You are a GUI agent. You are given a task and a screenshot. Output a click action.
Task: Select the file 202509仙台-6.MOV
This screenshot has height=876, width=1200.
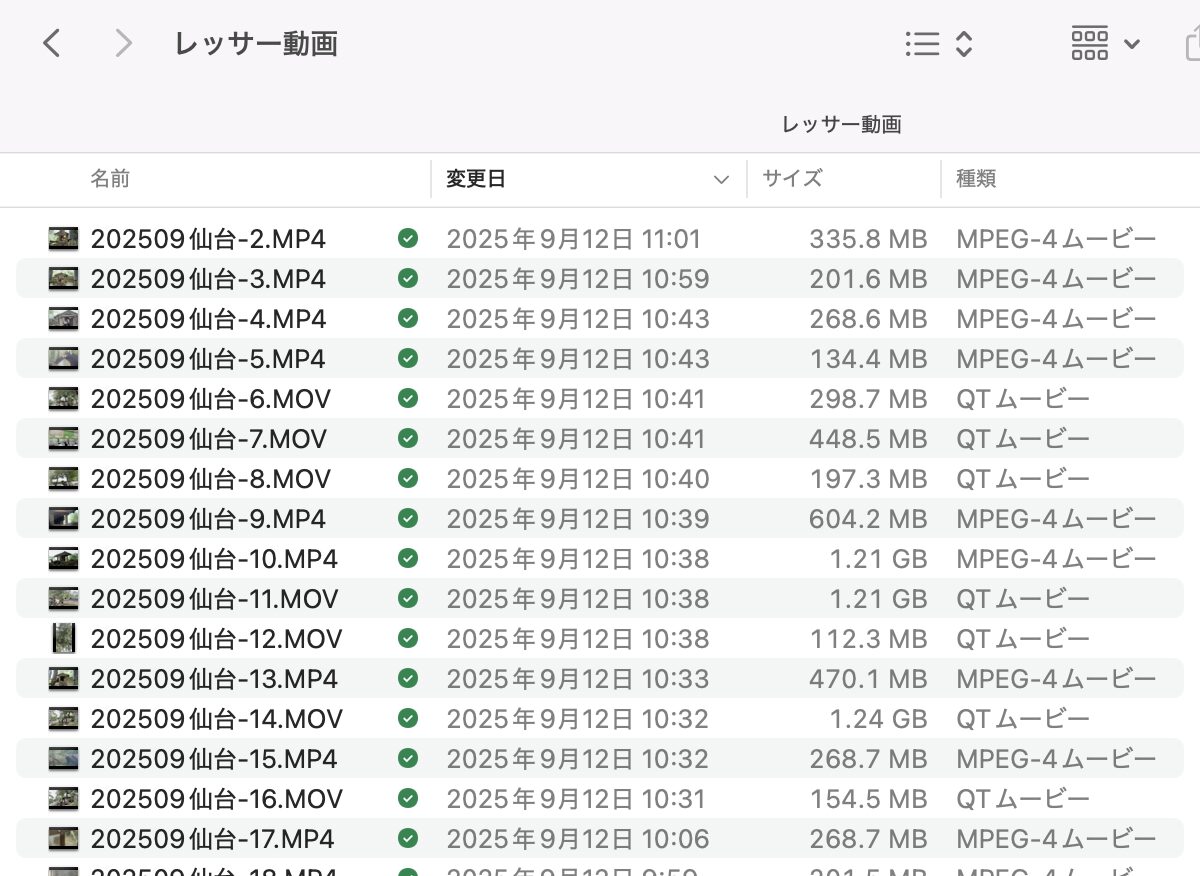point(210,399)
